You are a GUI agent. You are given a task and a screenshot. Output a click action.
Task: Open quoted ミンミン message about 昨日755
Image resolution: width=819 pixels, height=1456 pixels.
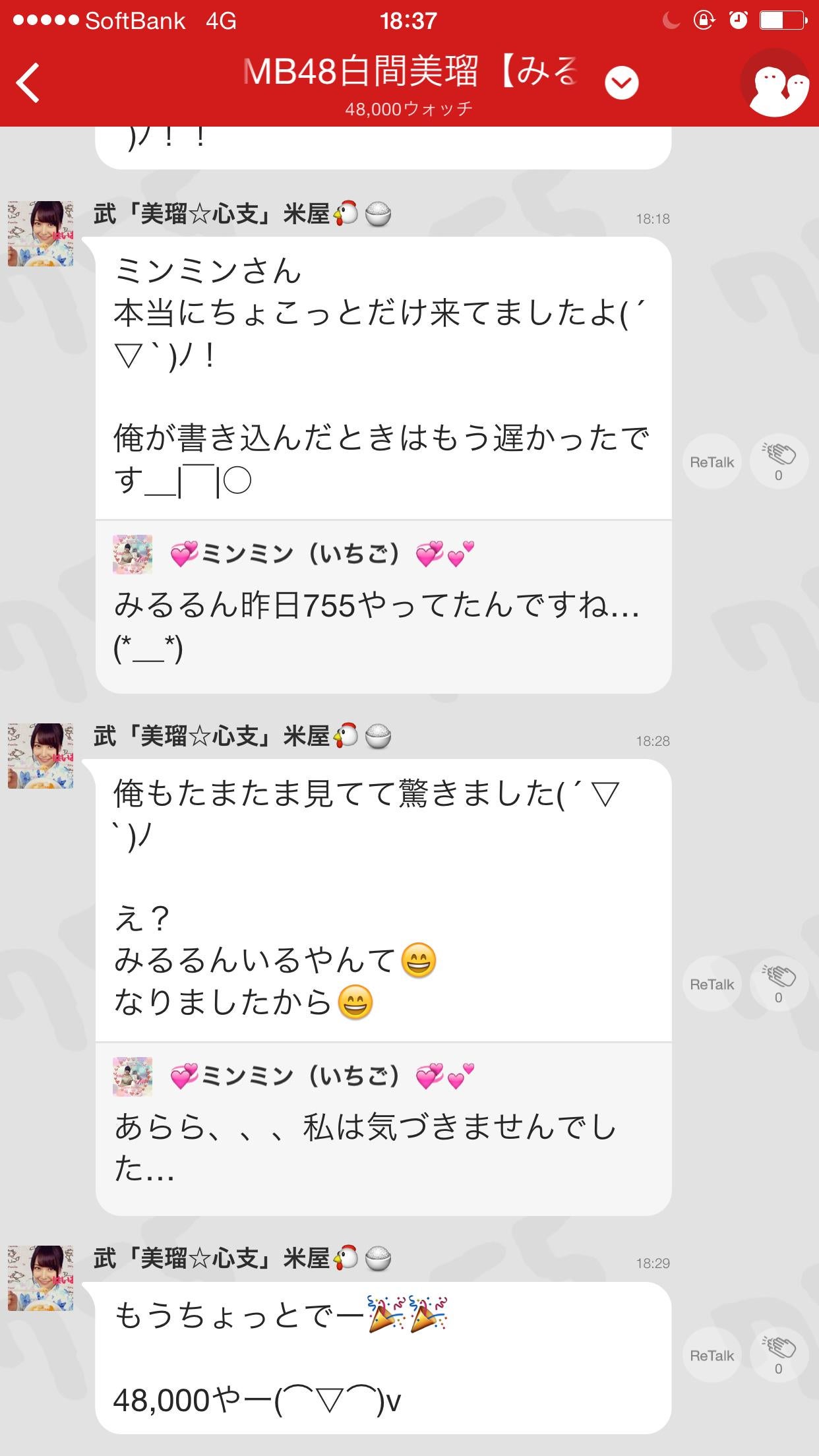pos(383,605)
